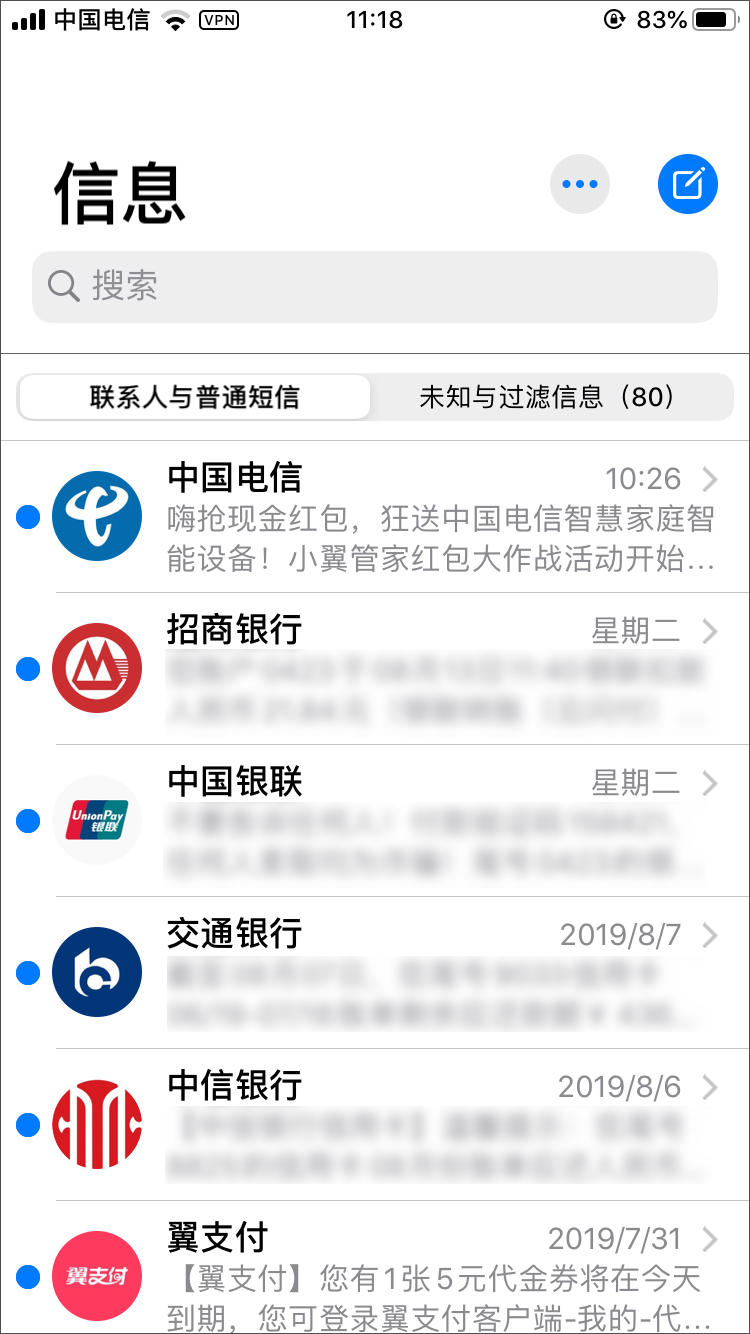Tap the chevron on the 中国银联 row
The width and height of the screenshot is (750, 1334).
pos(711,783)
